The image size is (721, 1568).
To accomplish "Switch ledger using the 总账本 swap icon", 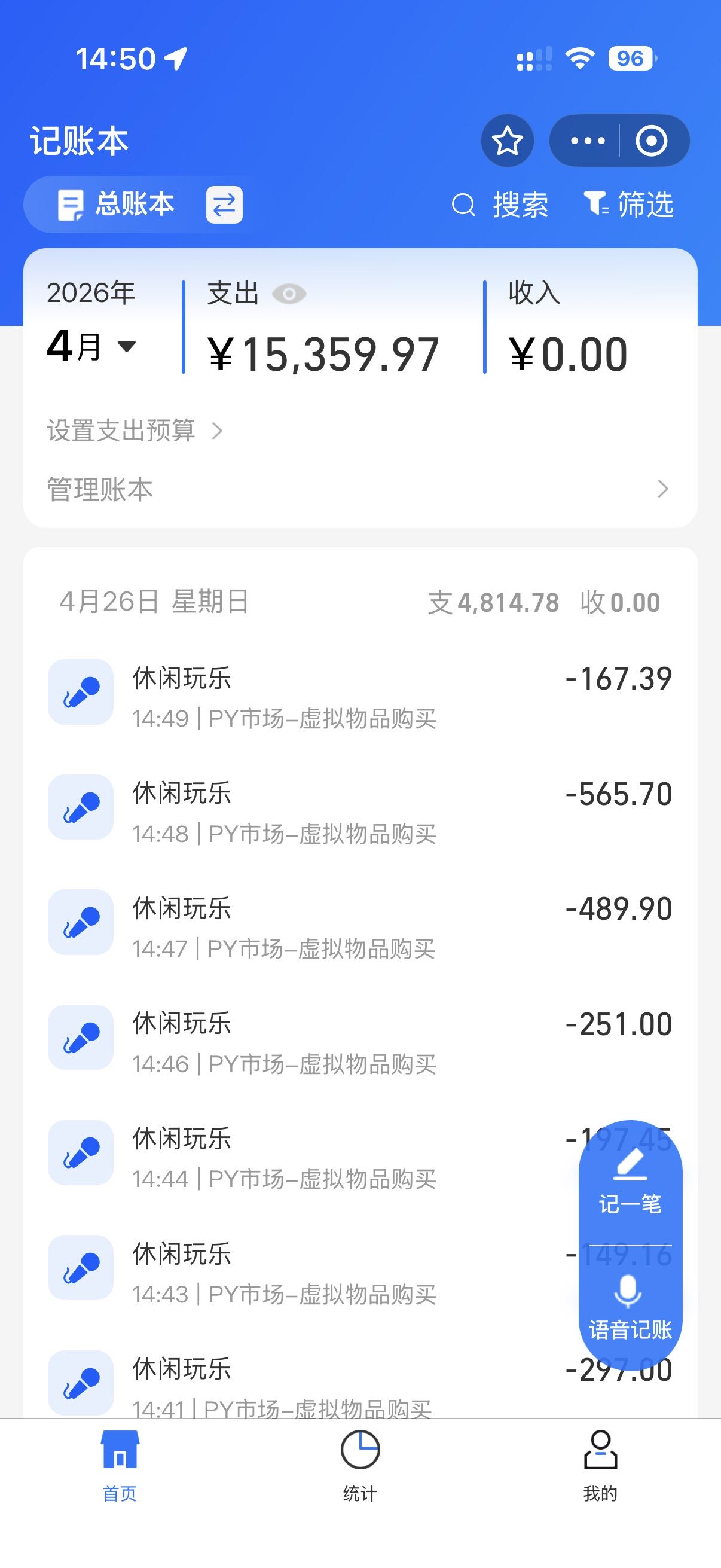I will click(x=224, y=205).
